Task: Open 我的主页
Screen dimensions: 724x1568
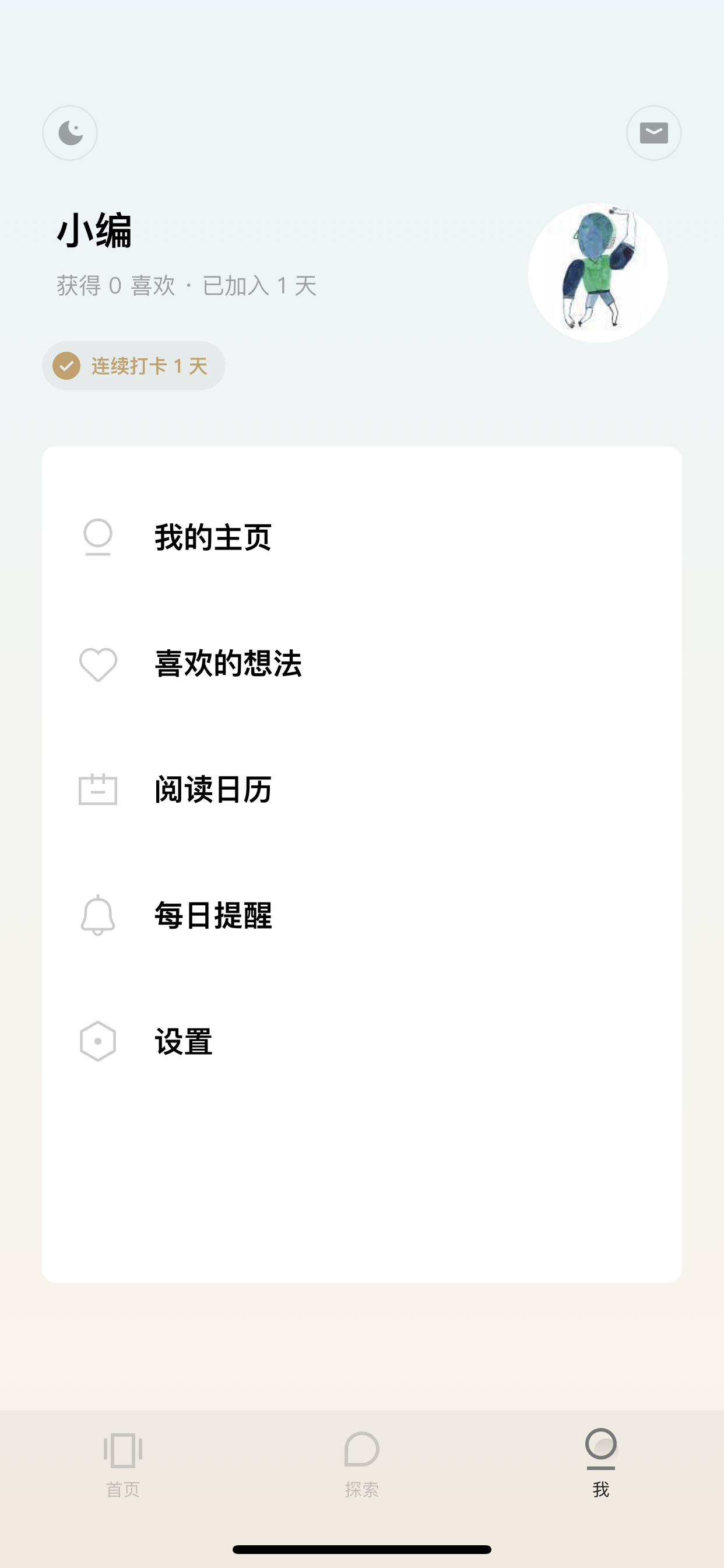Action: [x=361, y=537]
